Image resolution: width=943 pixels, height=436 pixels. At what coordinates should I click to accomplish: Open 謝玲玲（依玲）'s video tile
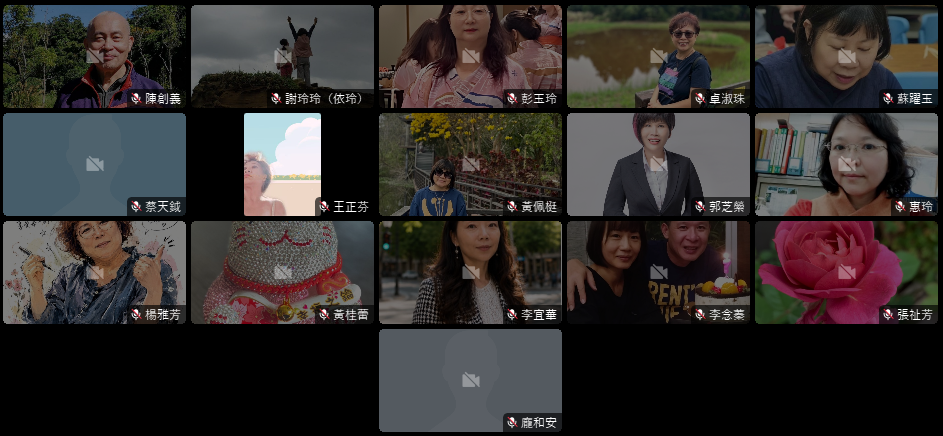(x=282, y=57)
